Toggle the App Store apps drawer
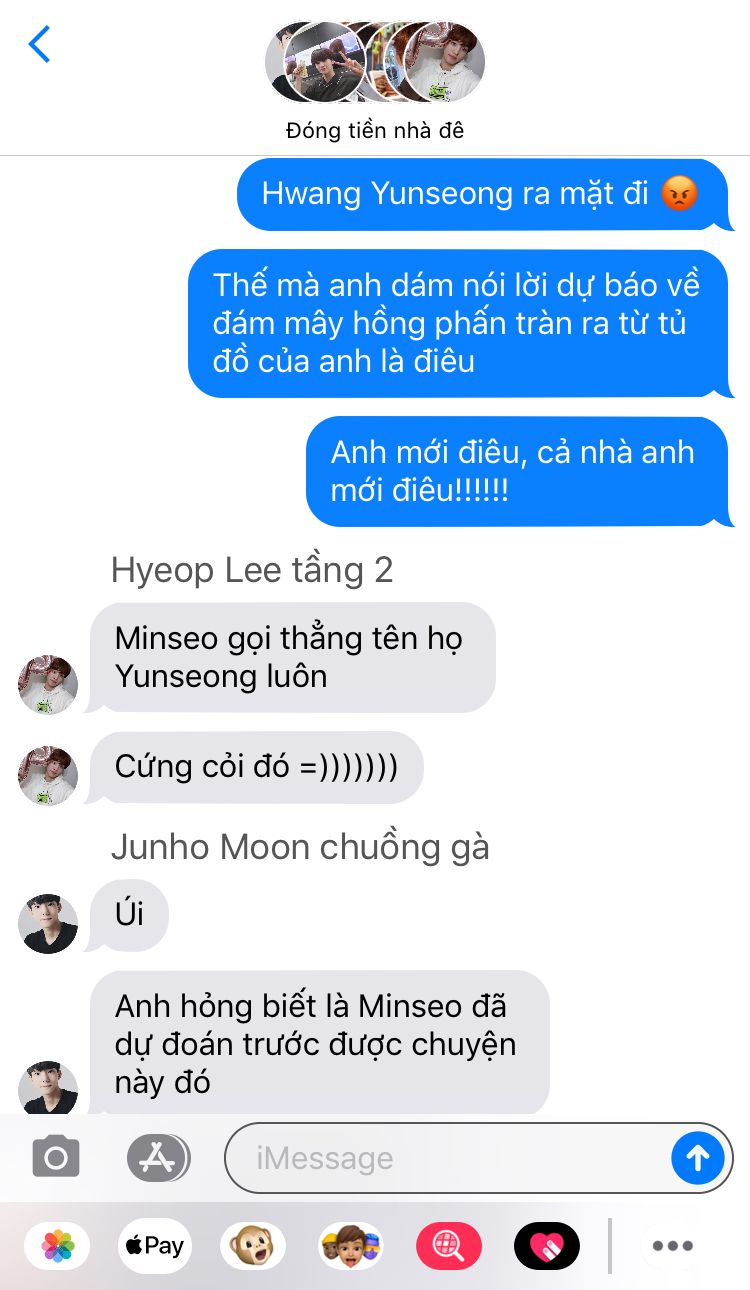The width and height of the screenshot is (750, 1290). pyautogui.click(x=158, y=1158)
